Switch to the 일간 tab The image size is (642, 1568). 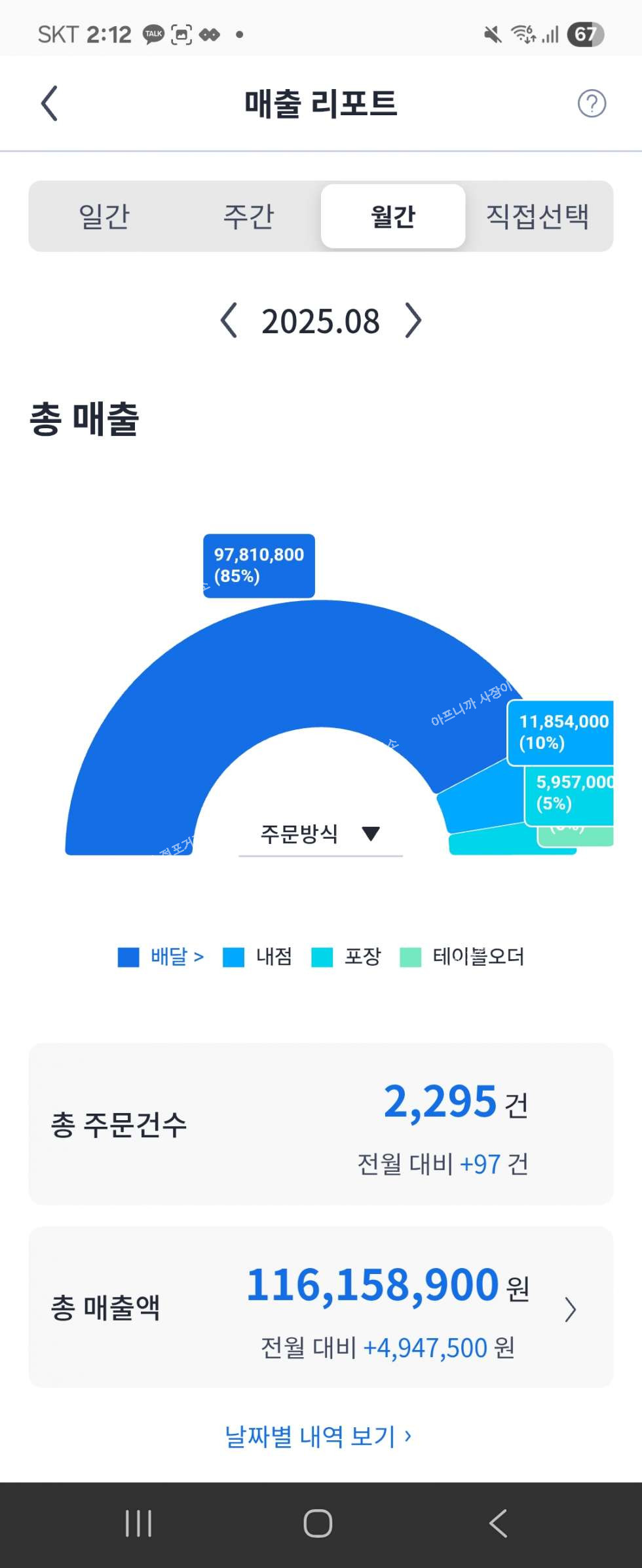coord(104,216)
